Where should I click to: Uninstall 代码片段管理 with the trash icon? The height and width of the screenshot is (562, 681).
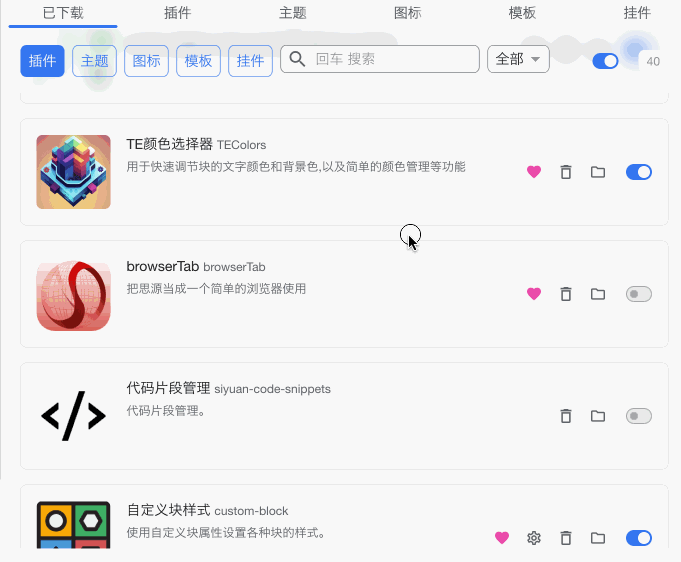566,416
